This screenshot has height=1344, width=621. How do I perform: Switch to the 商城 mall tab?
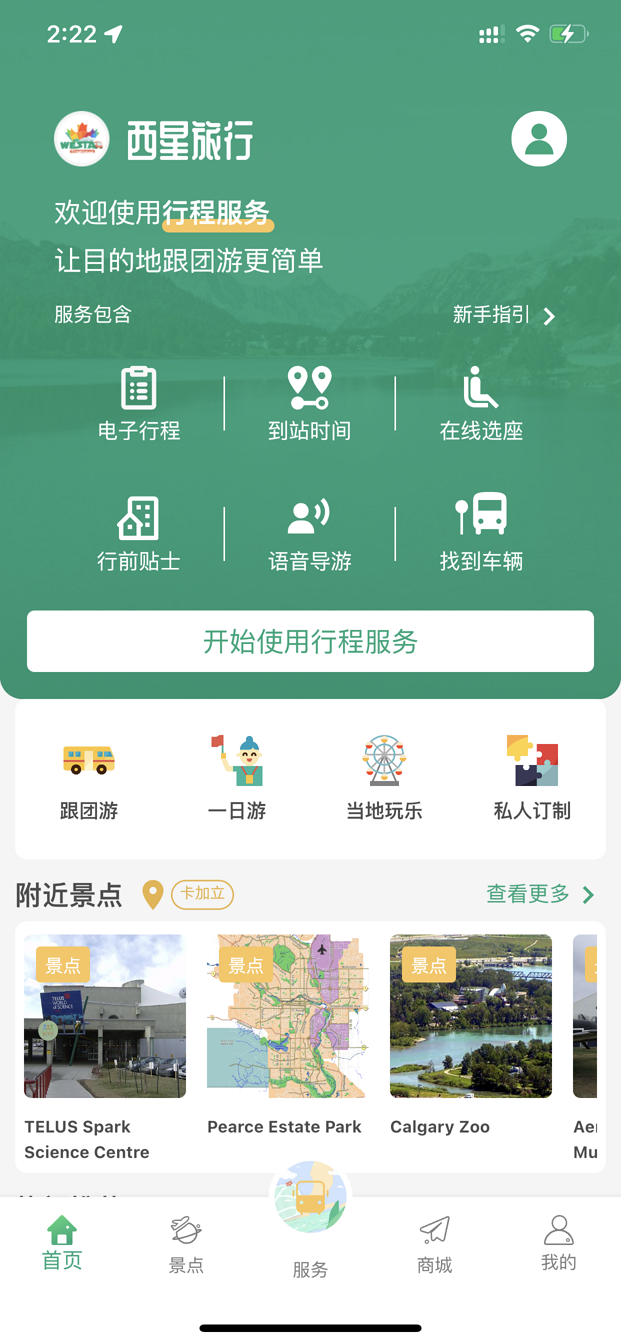[x=435, y=1244]
